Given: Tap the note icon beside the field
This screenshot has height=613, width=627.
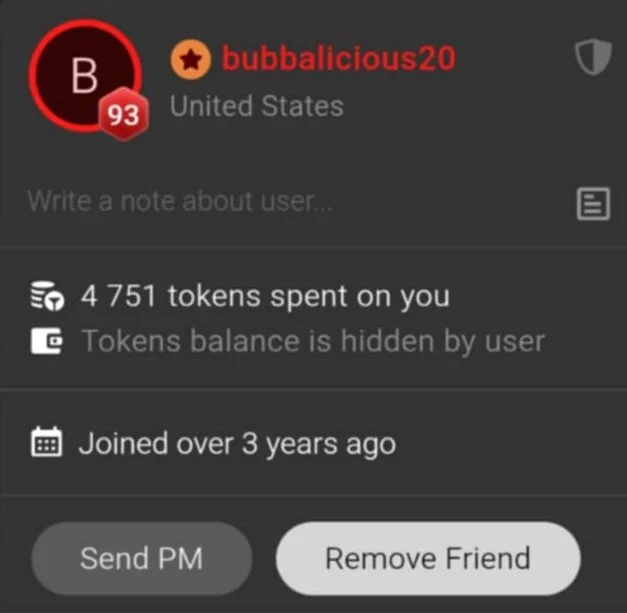Looking at the screenshot, I should [593, 204].
